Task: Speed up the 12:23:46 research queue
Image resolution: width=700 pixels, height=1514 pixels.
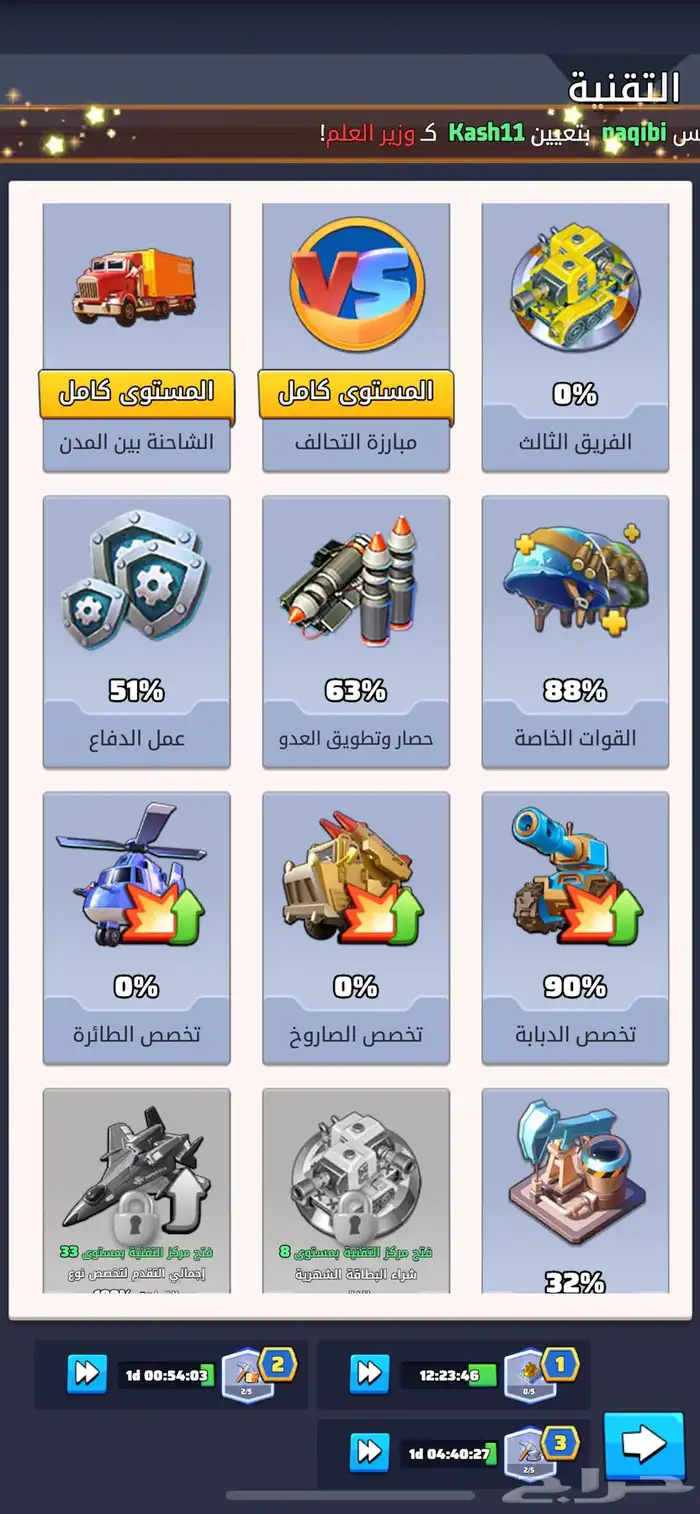Action: tap(369, 1374)
